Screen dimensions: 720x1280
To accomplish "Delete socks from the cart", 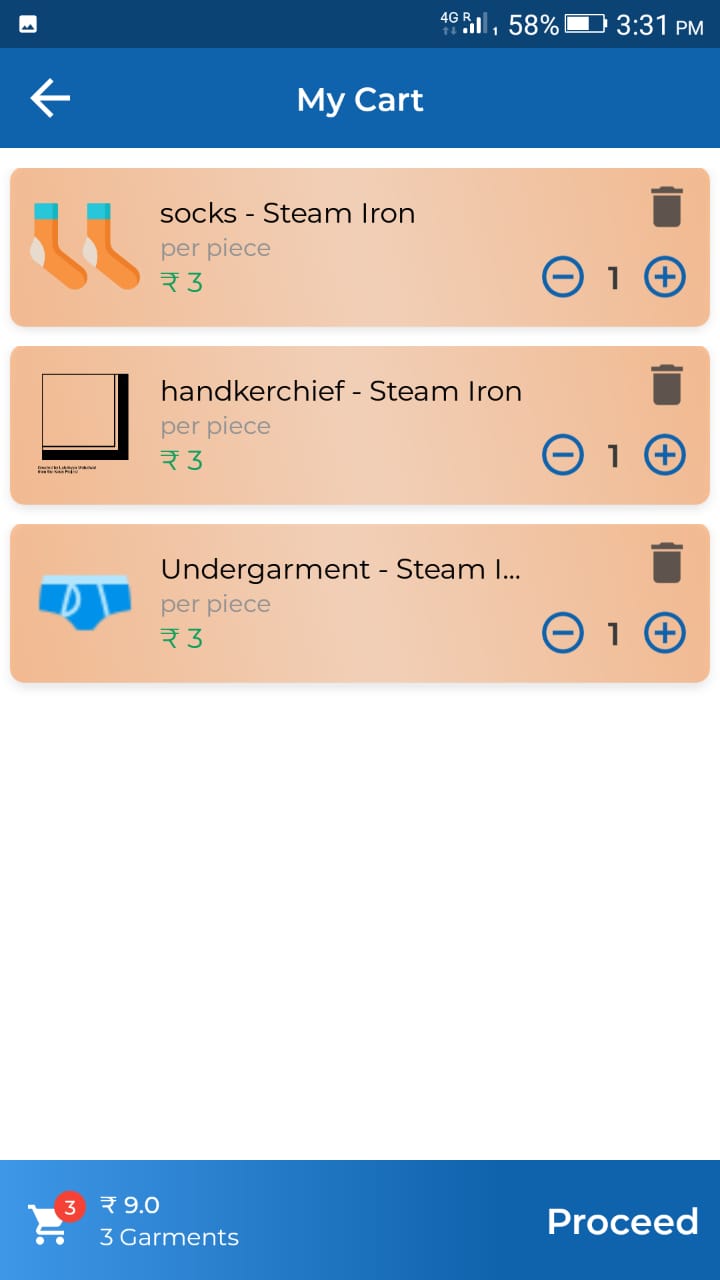I will 667,207.
